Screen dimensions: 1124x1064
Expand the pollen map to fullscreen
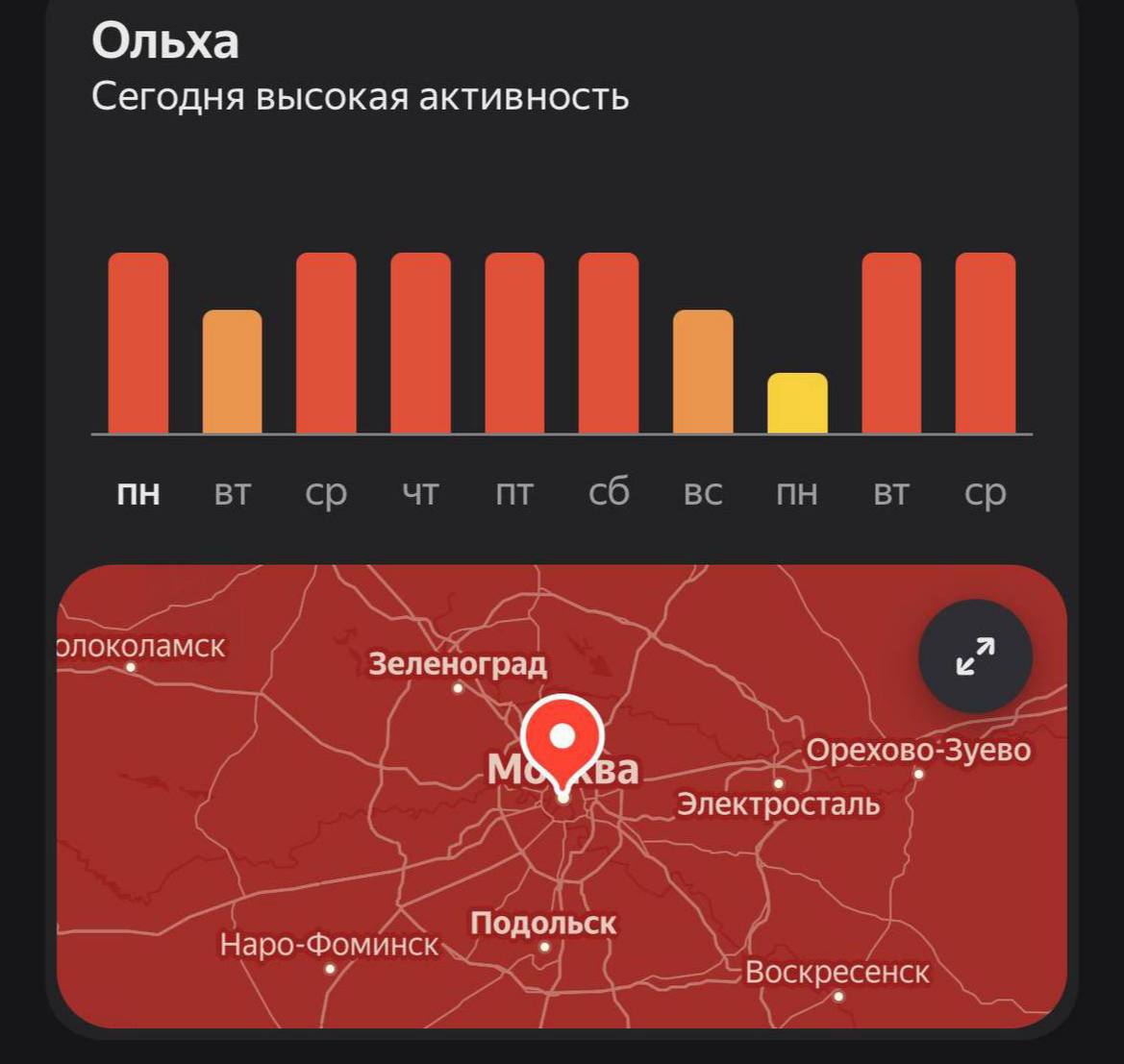(x=975, y=656)
